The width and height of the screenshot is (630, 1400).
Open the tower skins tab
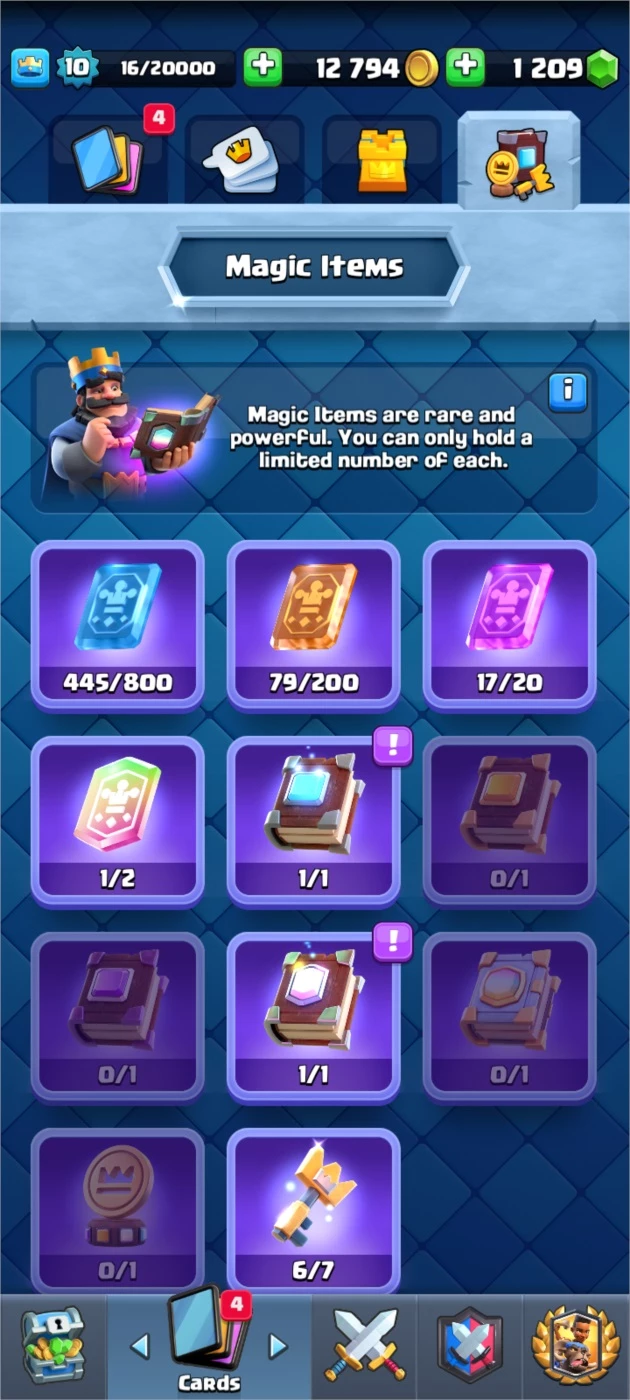(x=381, y=160)
